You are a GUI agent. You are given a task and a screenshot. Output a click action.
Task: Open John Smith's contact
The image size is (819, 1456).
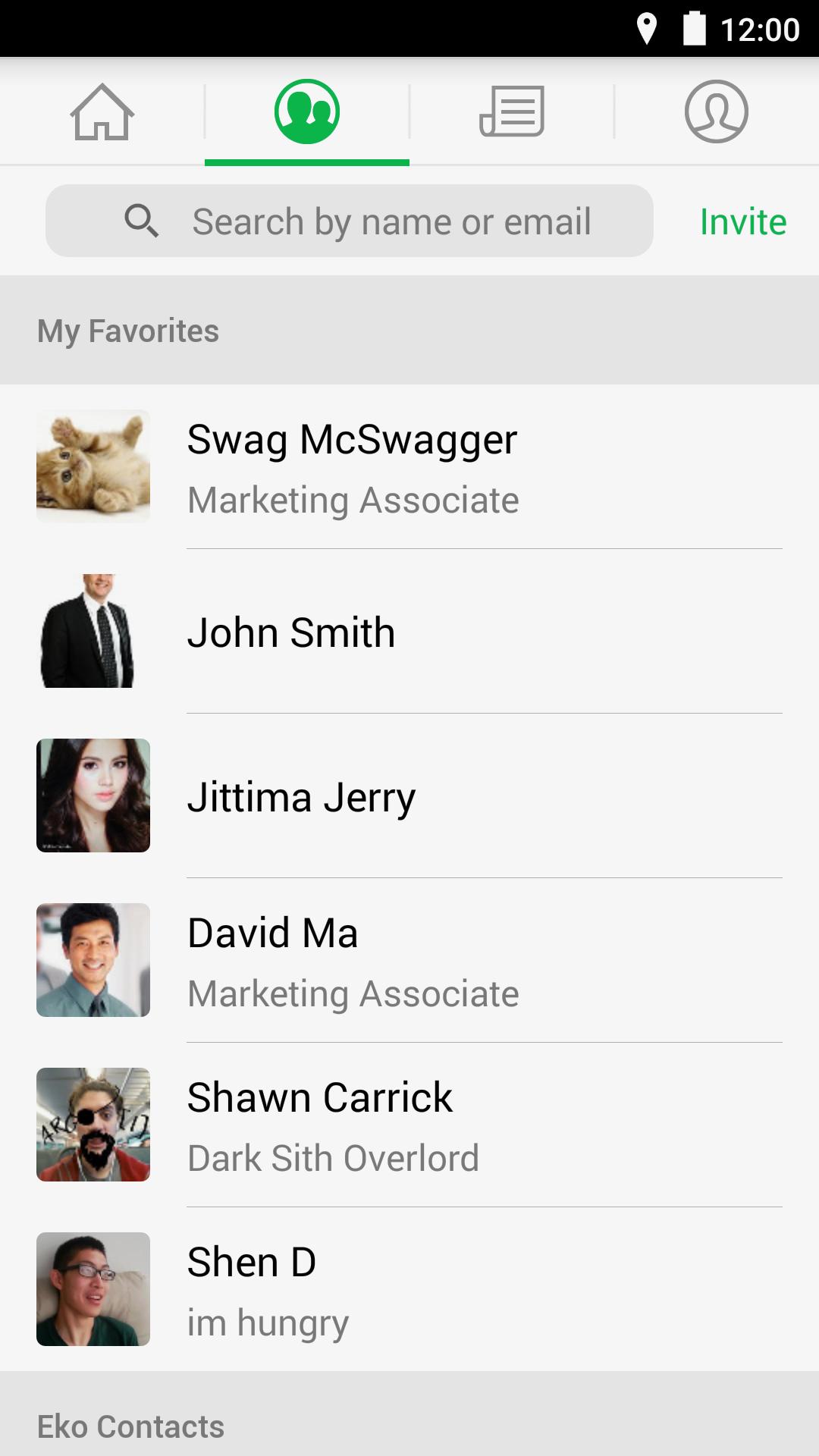coord(409,632)
